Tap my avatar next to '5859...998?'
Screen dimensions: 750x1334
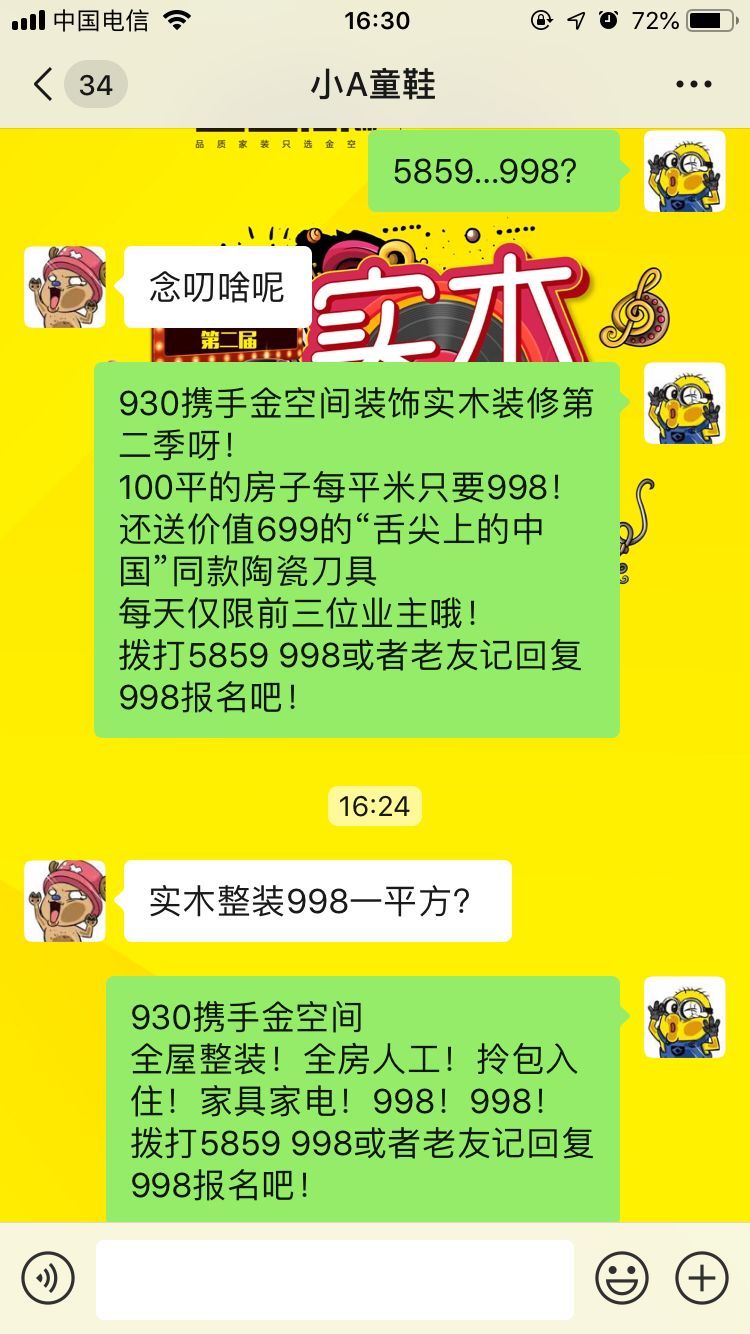pos(684,171)
